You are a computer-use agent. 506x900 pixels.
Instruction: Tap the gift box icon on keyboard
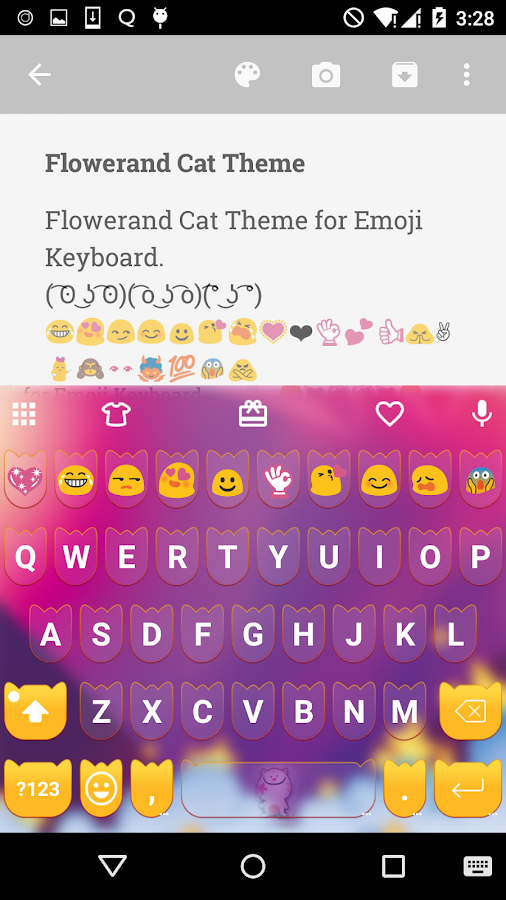[253, 414]
